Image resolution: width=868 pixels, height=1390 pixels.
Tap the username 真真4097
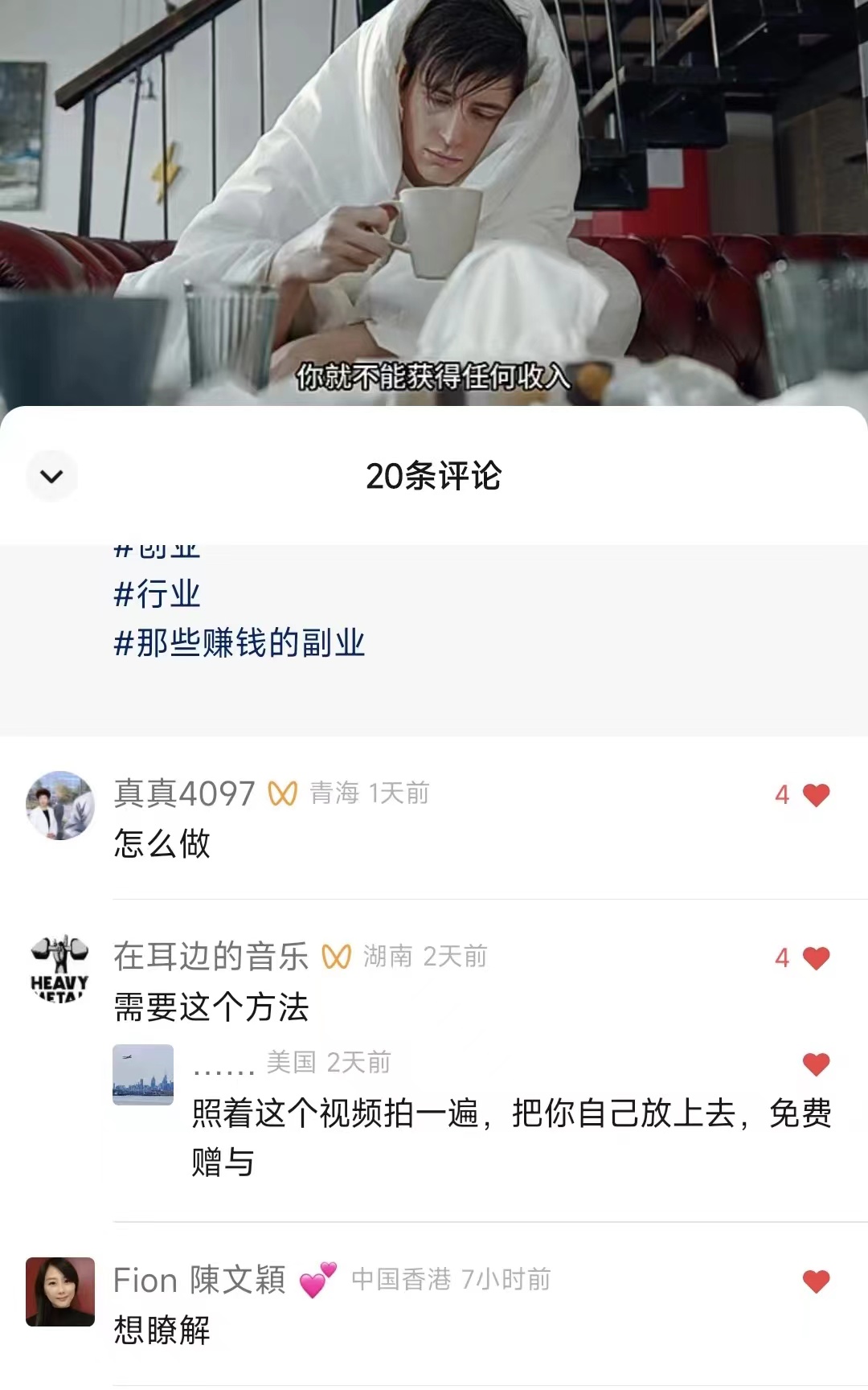[x=184, y=793]
